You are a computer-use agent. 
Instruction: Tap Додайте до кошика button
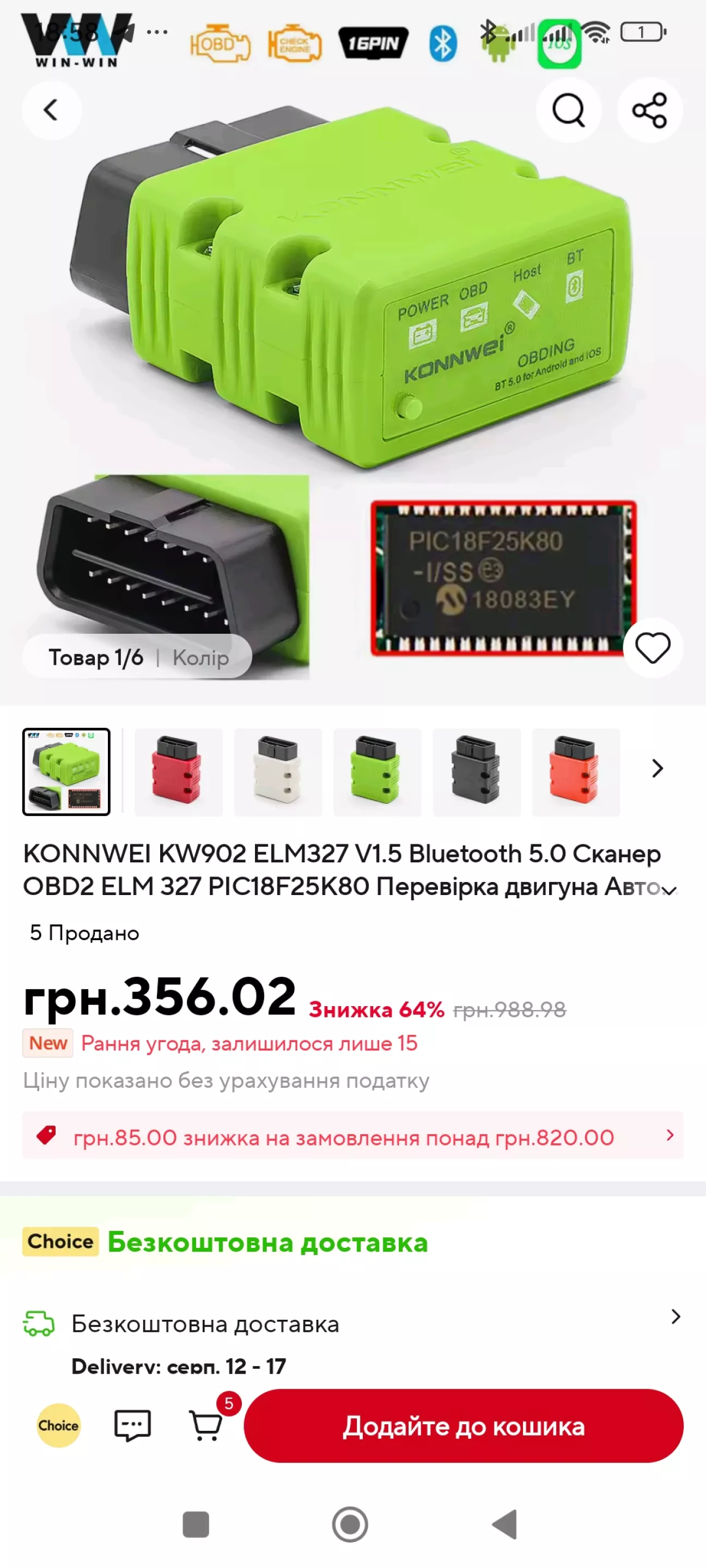point(464,1425)
